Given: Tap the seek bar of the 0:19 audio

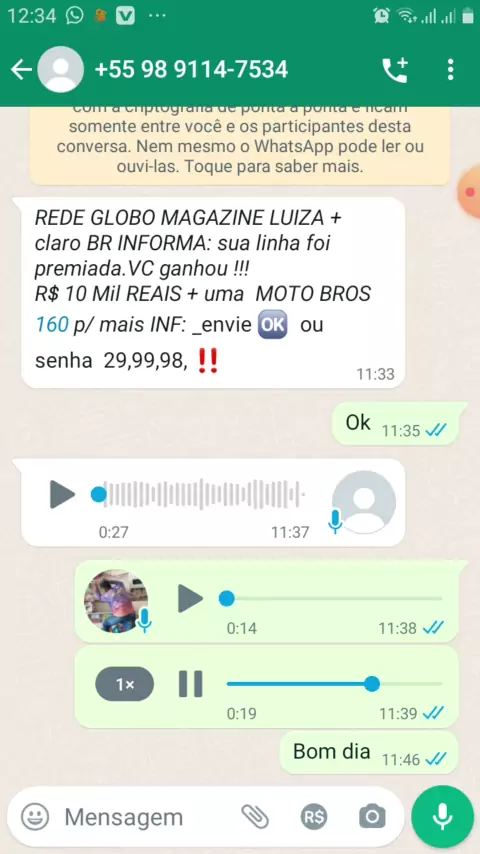Looking at the screenshot, I should point(334,684).
